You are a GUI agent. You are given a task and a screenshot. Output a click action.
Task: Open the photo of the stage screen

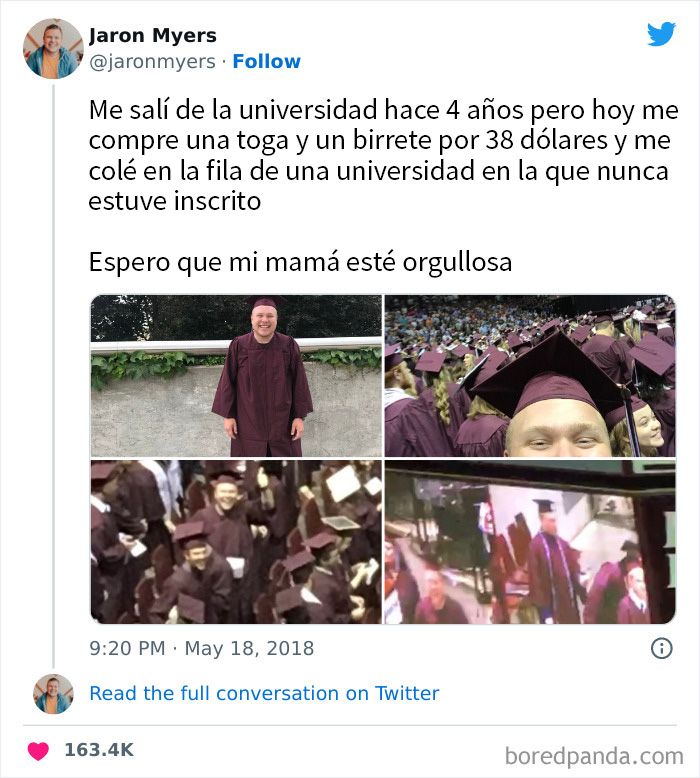coord(530,542)
